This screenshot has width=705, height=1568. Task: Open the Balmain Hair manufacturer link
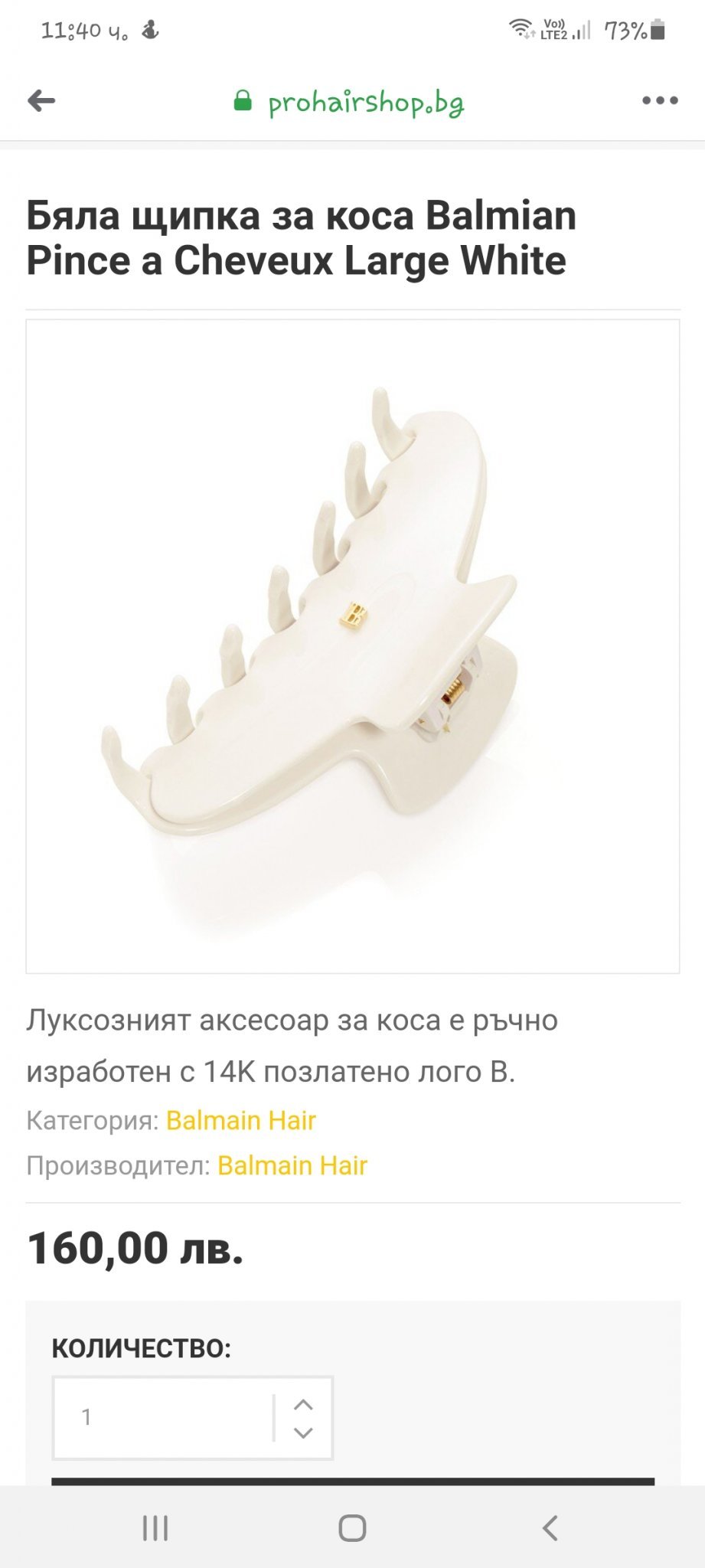292,1165
